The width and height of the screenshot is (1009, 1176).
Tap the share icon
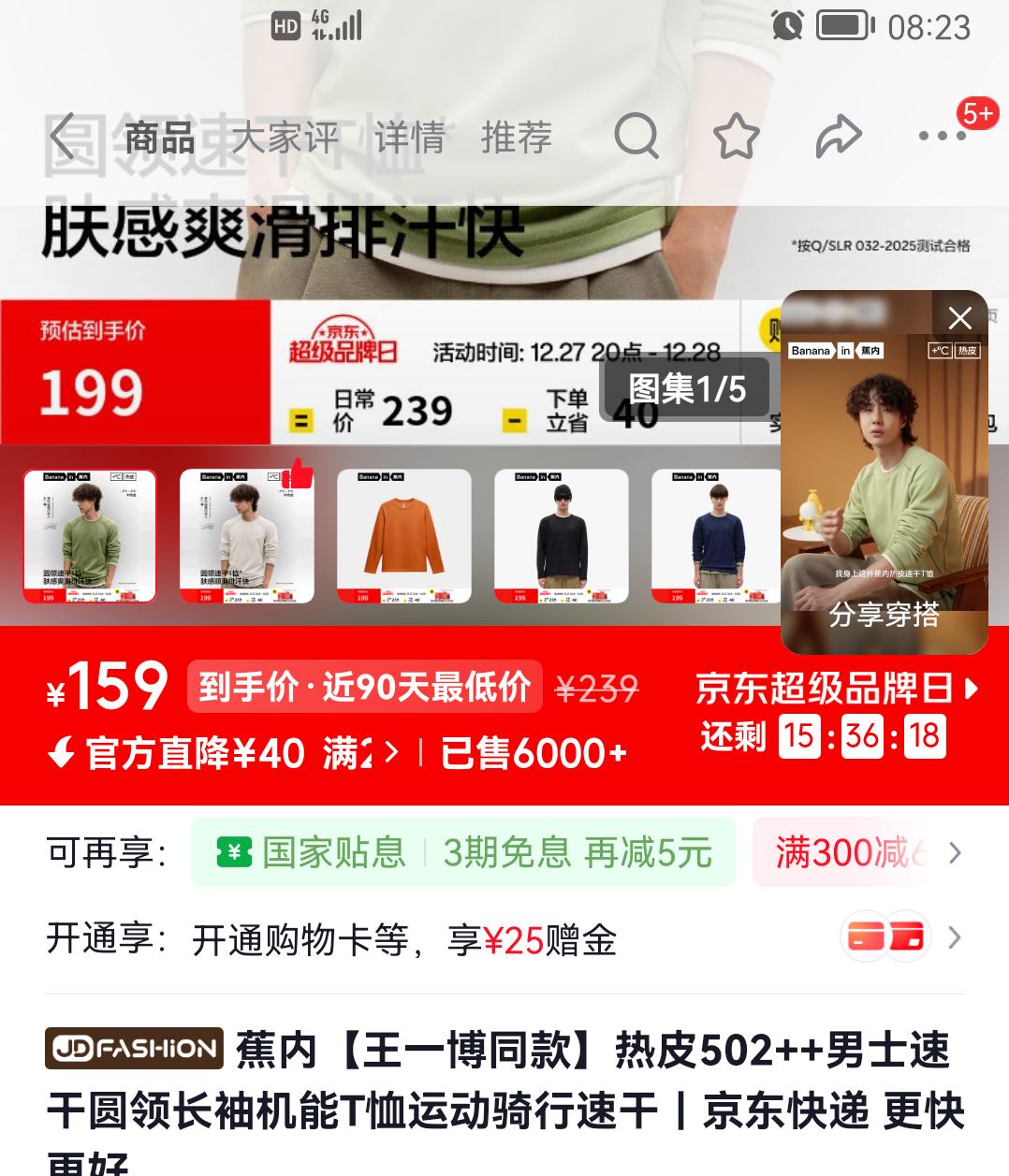click(x=838, y=136)
